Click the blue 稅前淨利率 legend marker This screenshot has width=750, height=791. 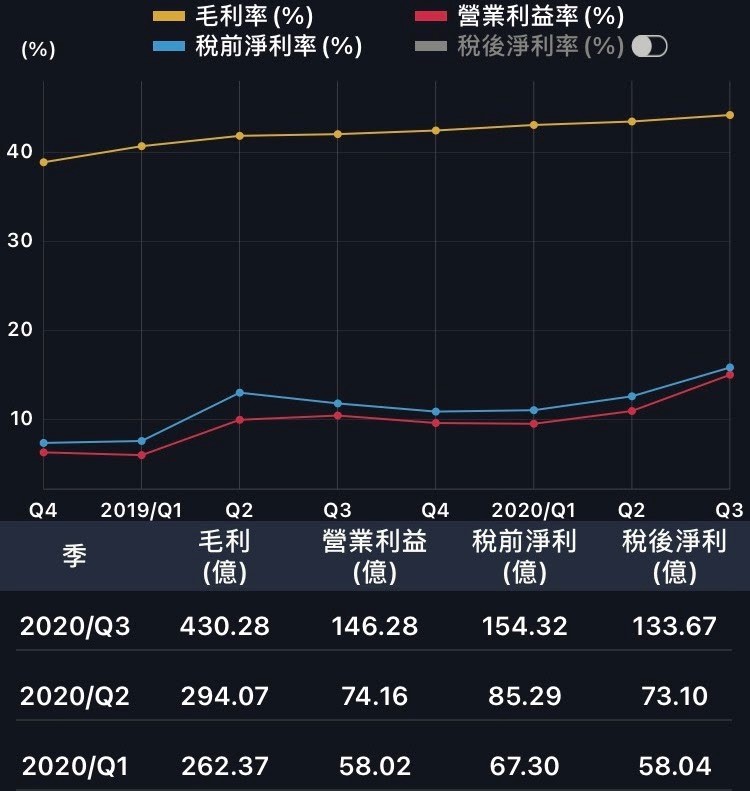[166, 45]
